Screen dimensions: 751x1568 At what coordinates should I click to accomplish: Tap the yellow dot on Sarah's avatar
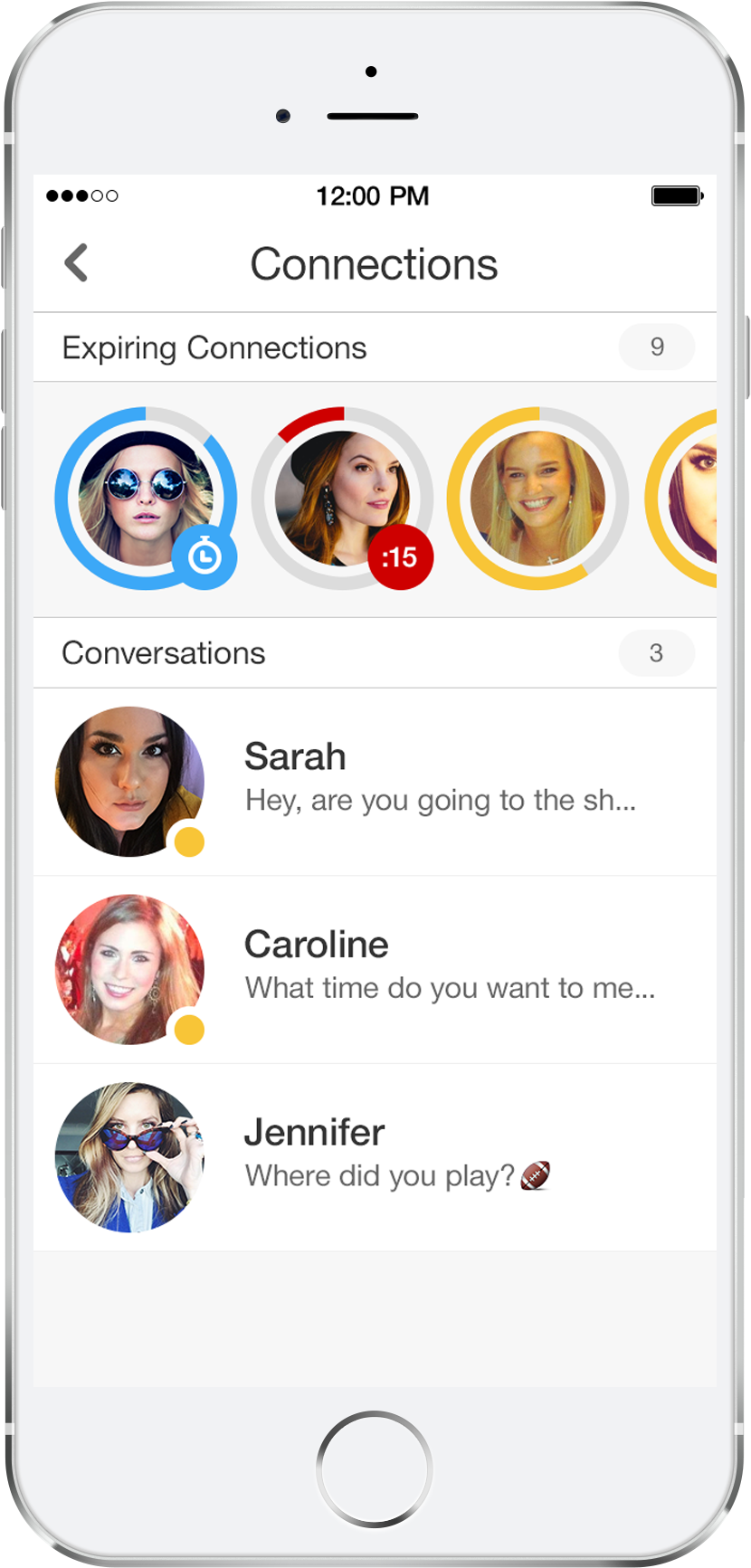(x=191, y=843)
